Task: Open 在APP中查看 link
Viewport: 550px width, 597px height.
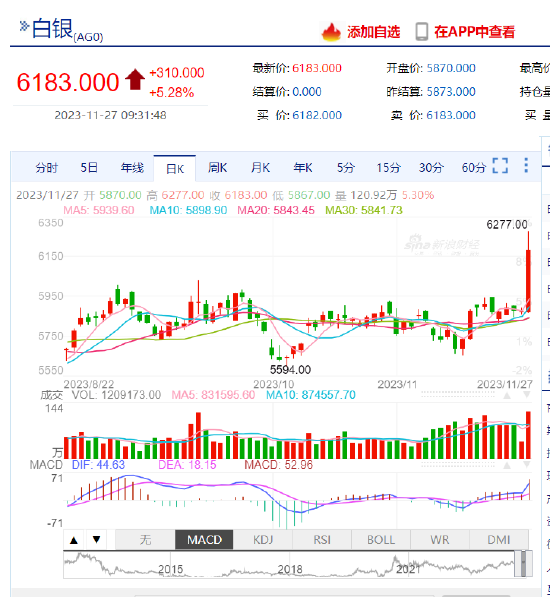Action: 465,32
